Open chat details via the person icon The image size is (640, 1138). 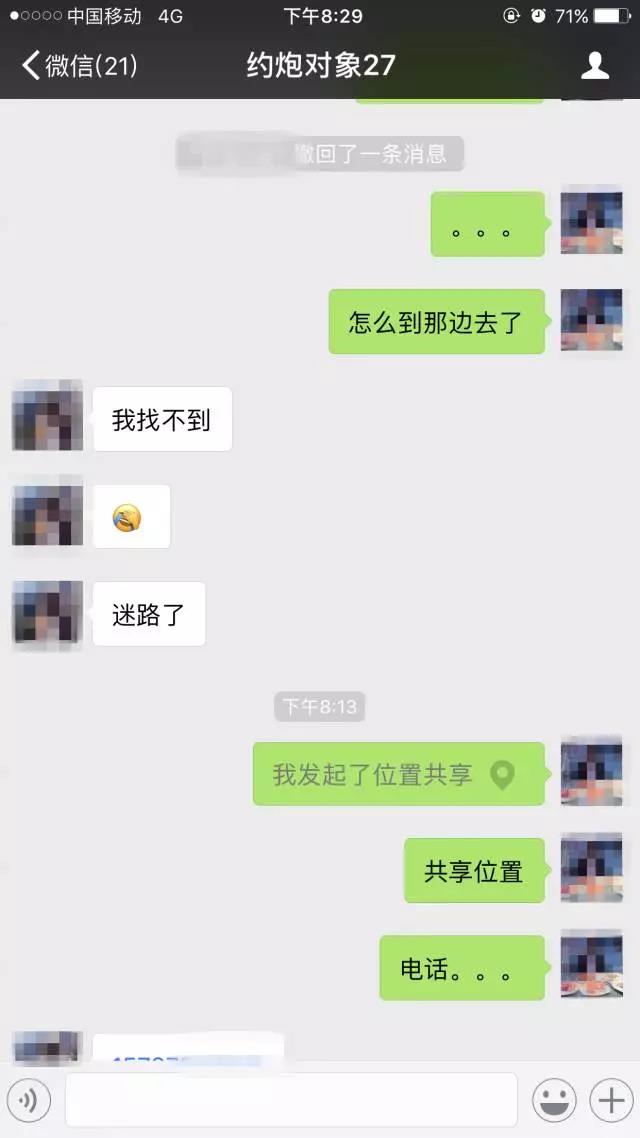[x=595, y=66]
